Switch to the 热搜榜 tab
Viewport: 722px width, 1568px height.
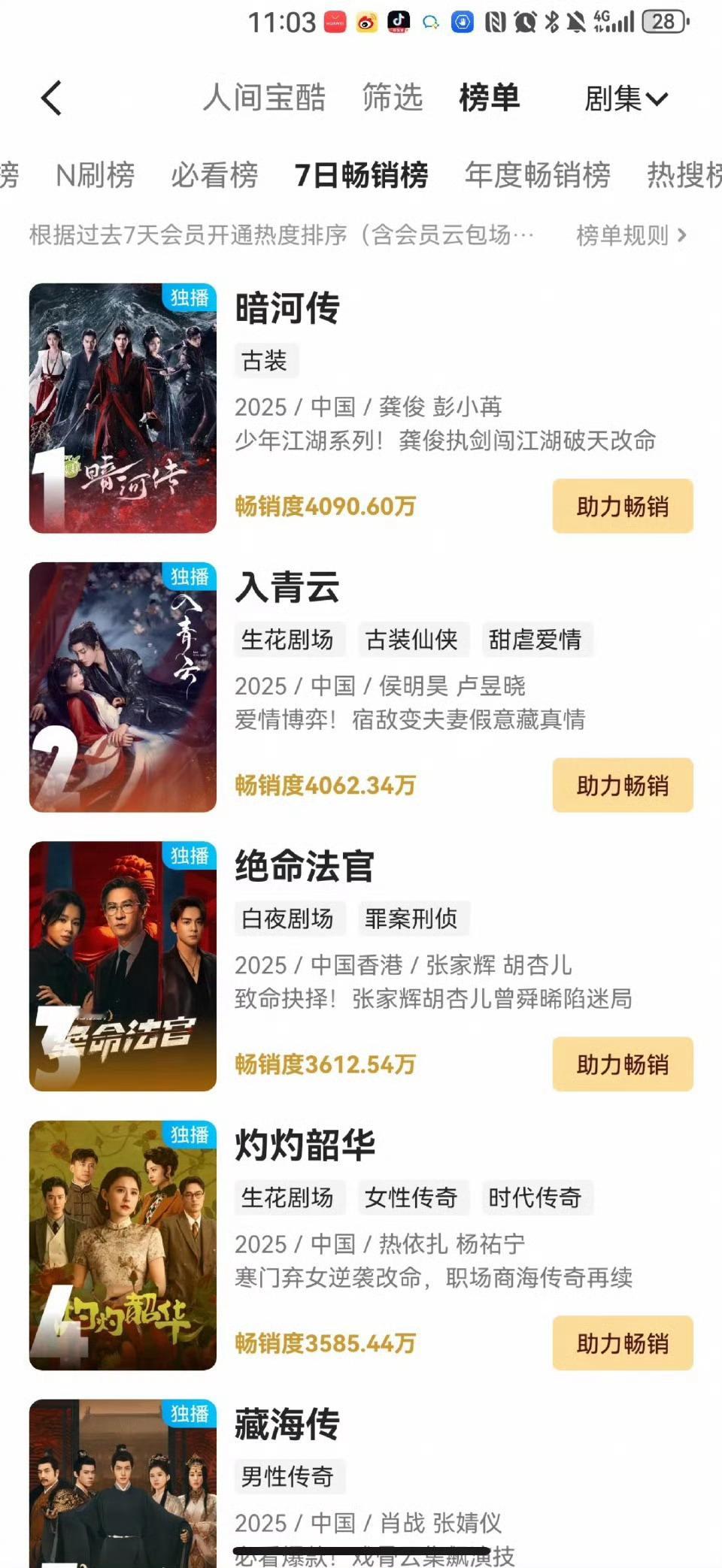tap(684, 175)
